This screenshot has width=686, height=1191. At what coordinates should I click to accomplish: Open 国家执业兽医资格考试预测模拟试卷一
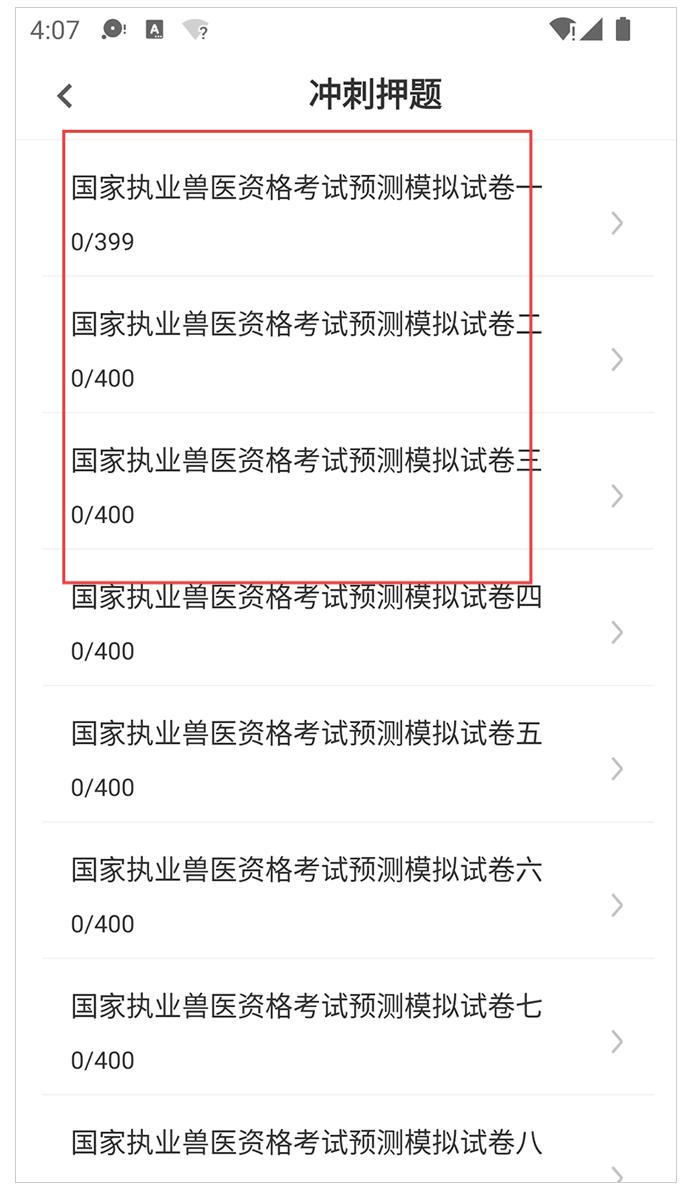point(348,208)
